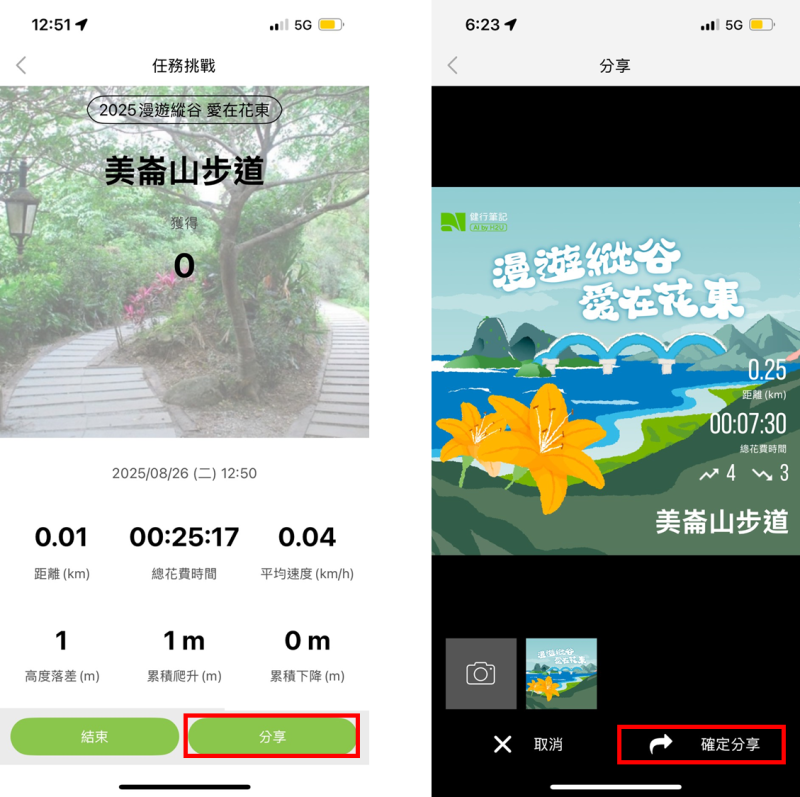Go back from the 分享 screen

[x=452, y=66]
